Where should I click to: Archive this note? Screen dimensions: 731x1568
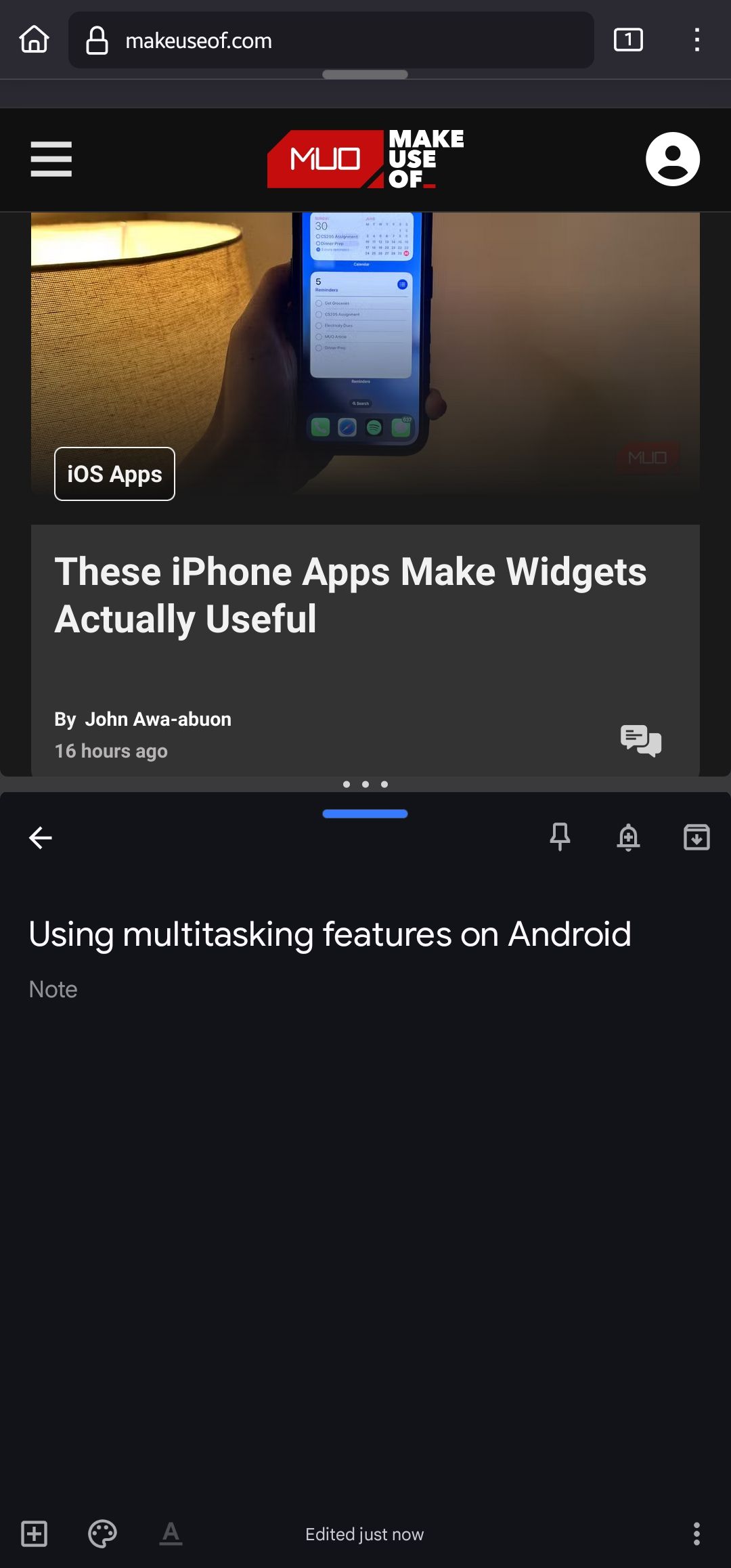pos(696,837)
